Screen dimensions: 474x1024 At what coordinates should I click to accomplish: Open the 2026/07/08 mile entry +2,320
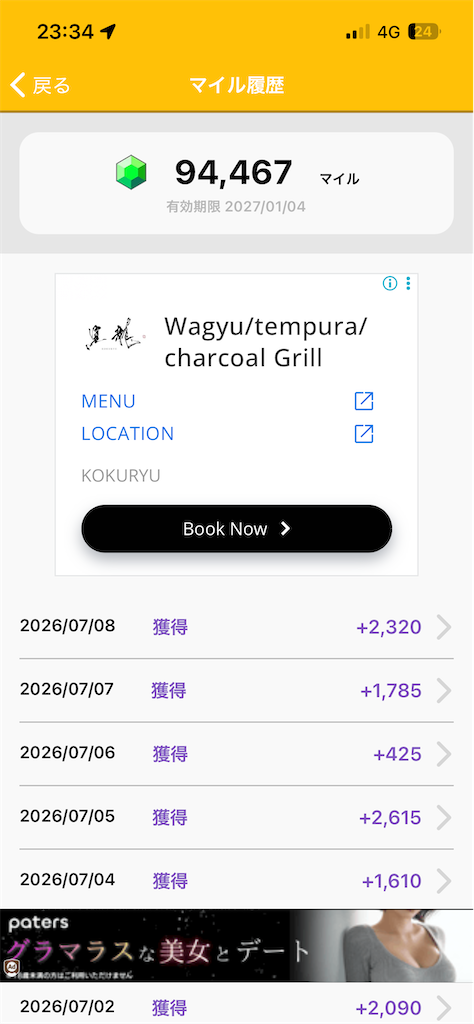236,628
